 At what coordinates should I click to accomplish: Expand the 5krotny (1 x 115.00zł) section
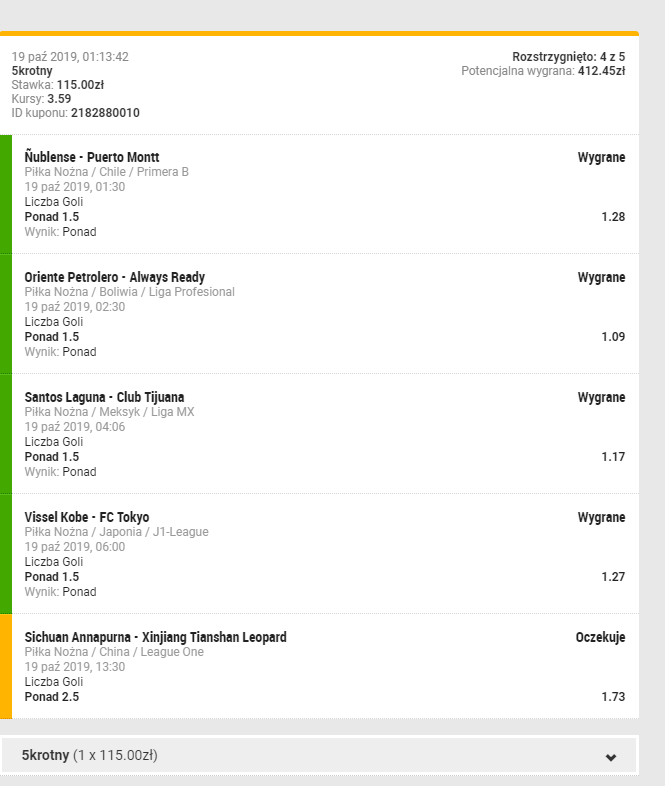611,757
